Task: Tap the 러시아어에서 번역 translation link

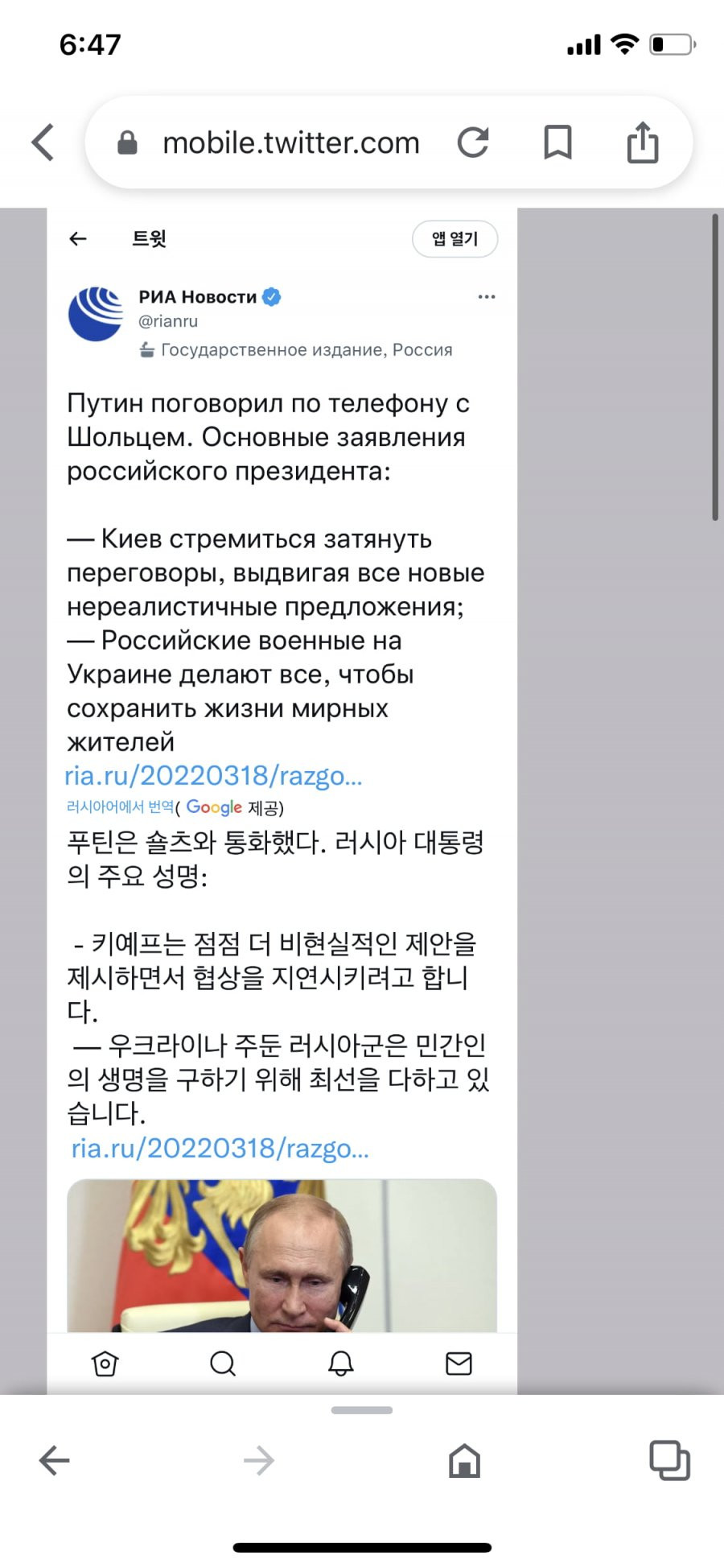Action: tap(120, 807)
